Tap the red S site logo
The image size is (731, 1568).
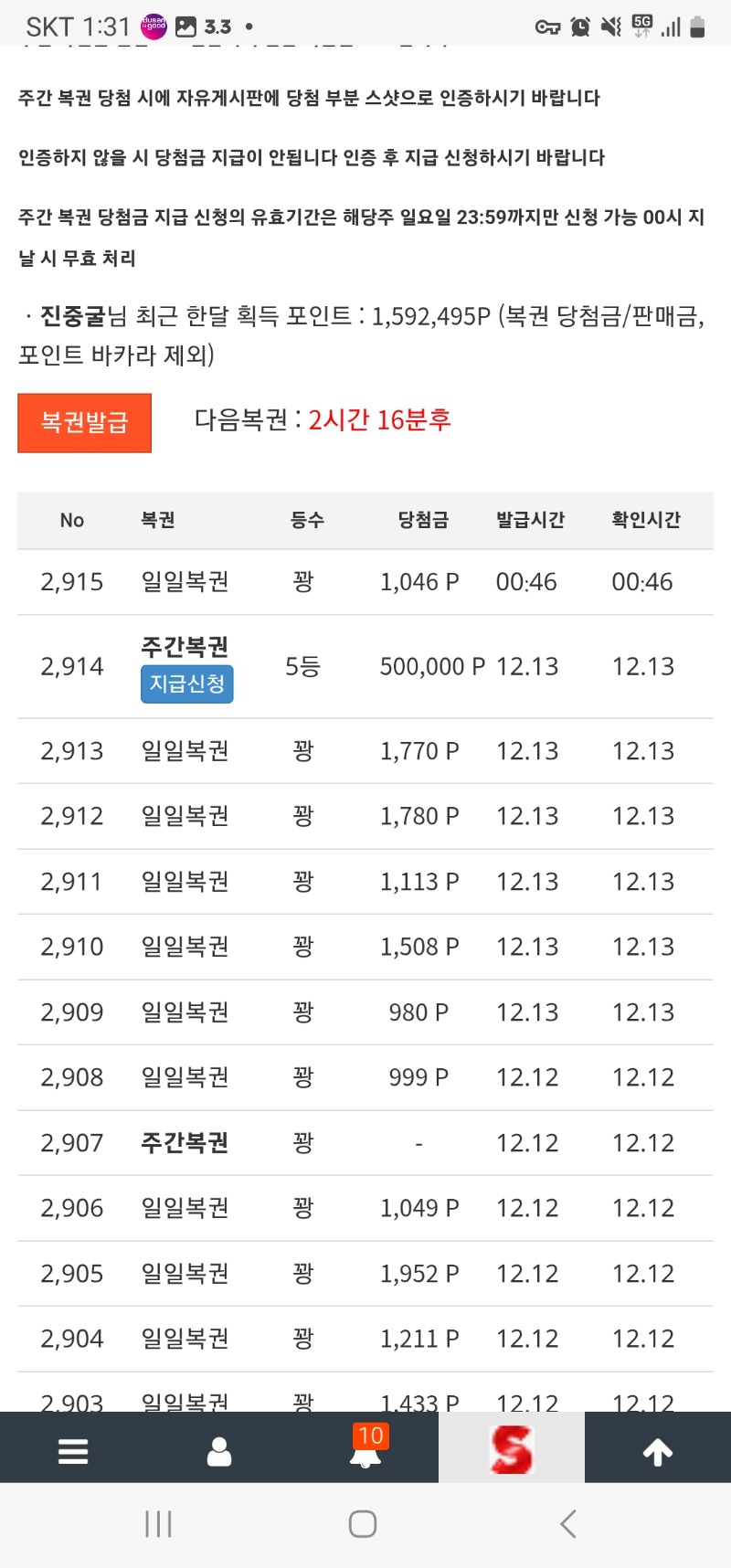(511, 1449)
